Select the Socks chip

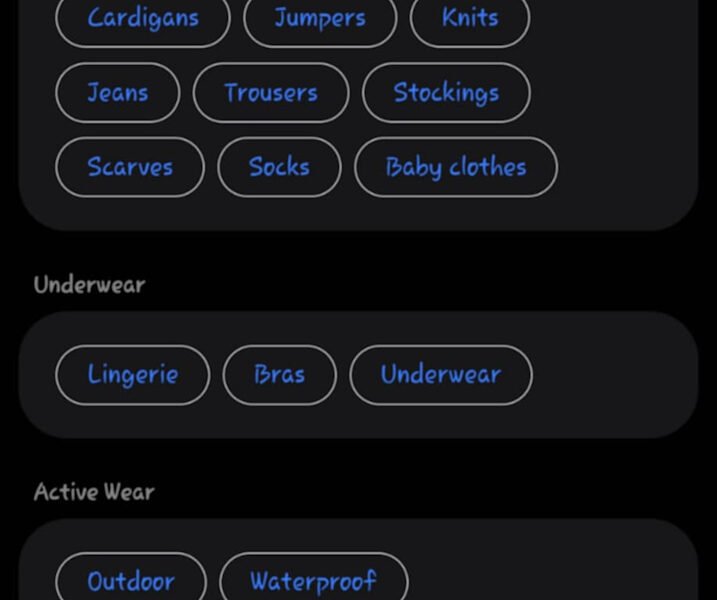(279, 167)
